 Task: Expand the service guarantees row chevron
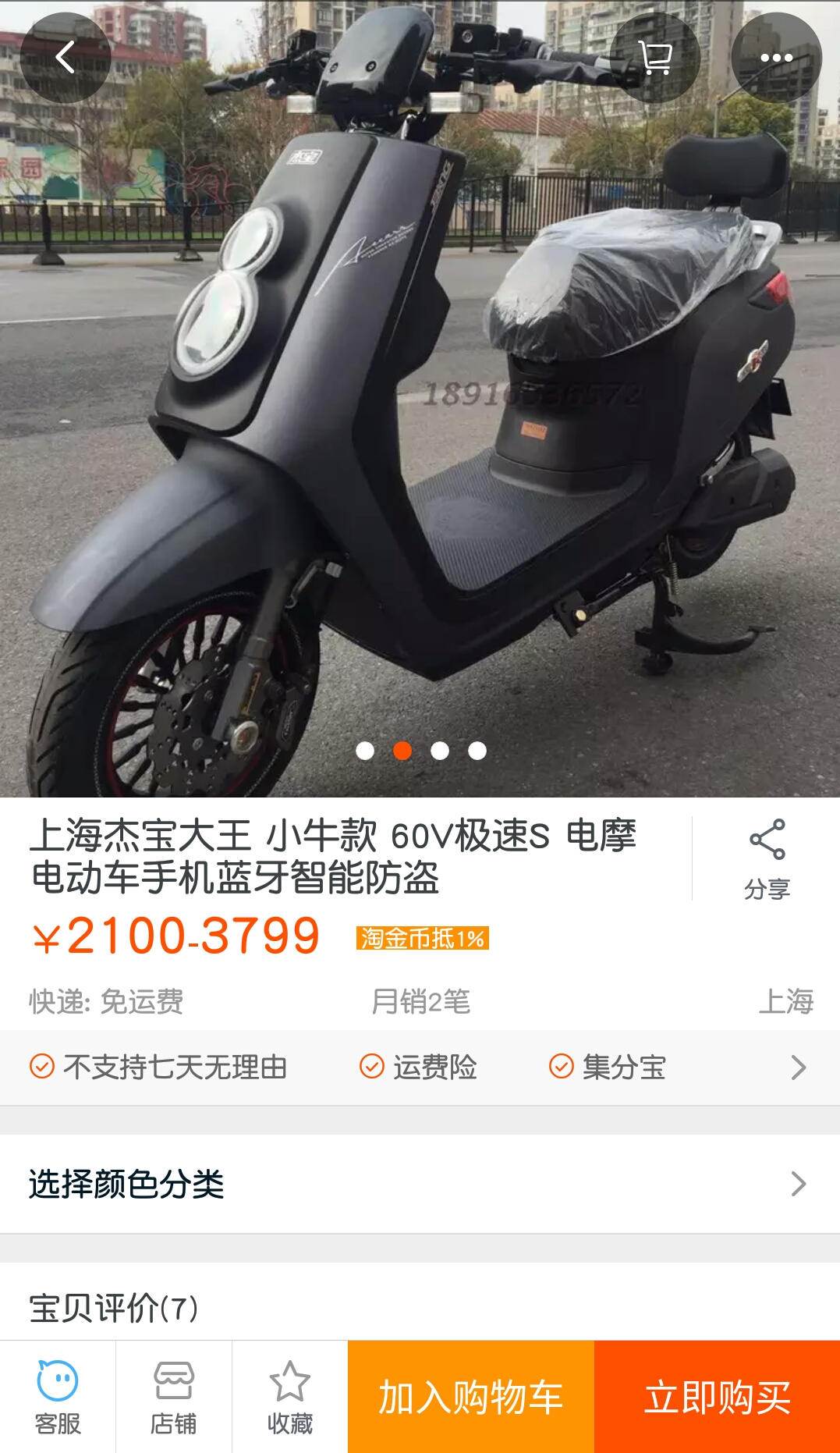pos(797,1067)
